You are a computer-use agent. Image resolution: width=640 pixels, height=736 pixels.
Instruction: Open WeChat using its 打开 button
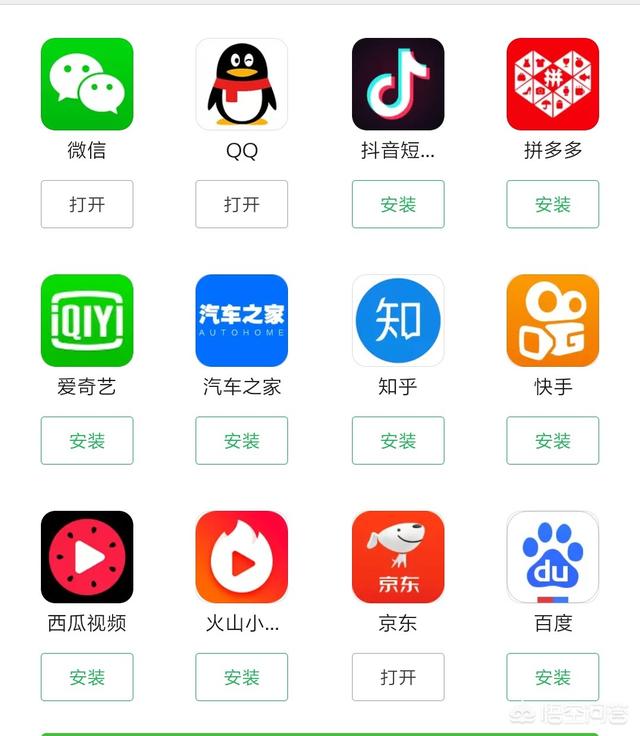point(87,204)
